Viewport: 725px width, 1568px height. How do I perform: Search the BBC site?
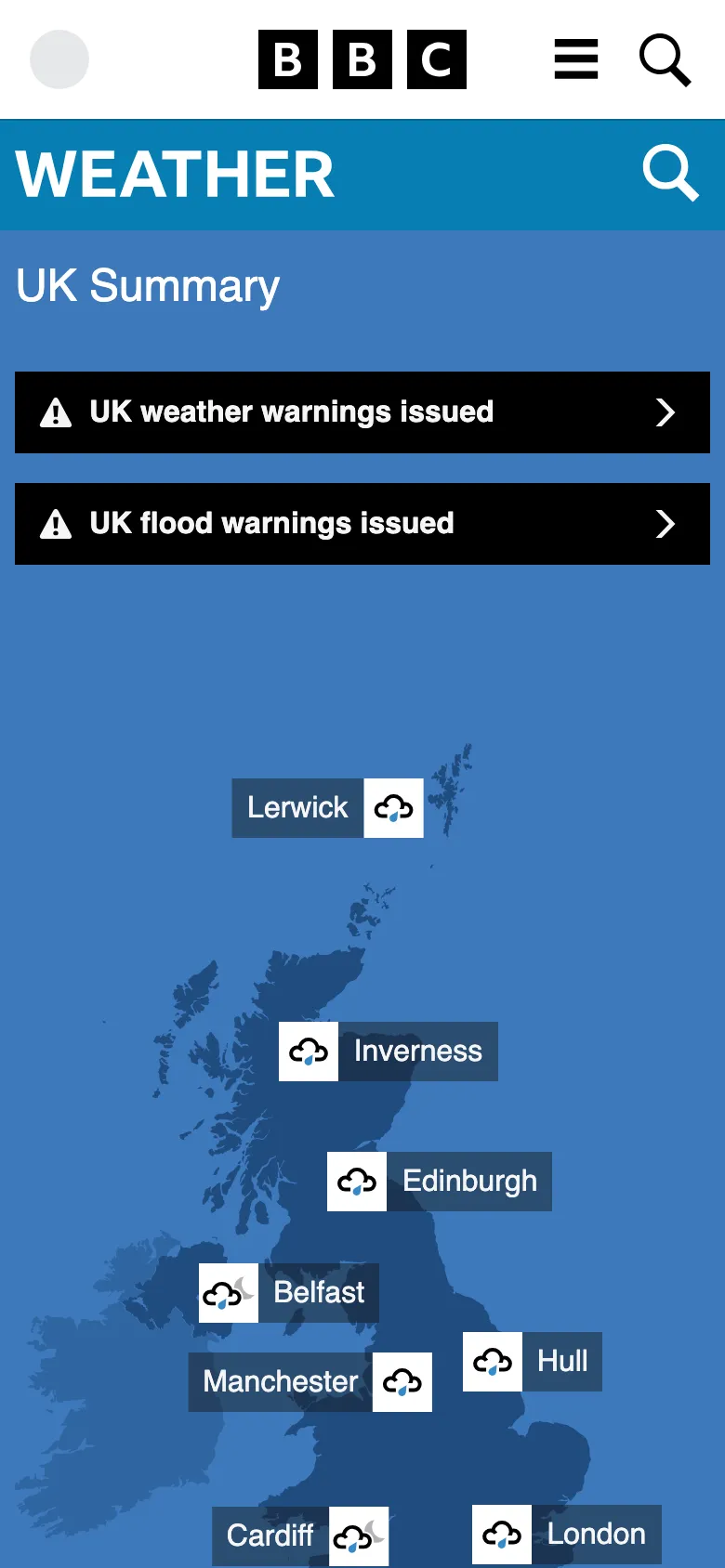665,59
